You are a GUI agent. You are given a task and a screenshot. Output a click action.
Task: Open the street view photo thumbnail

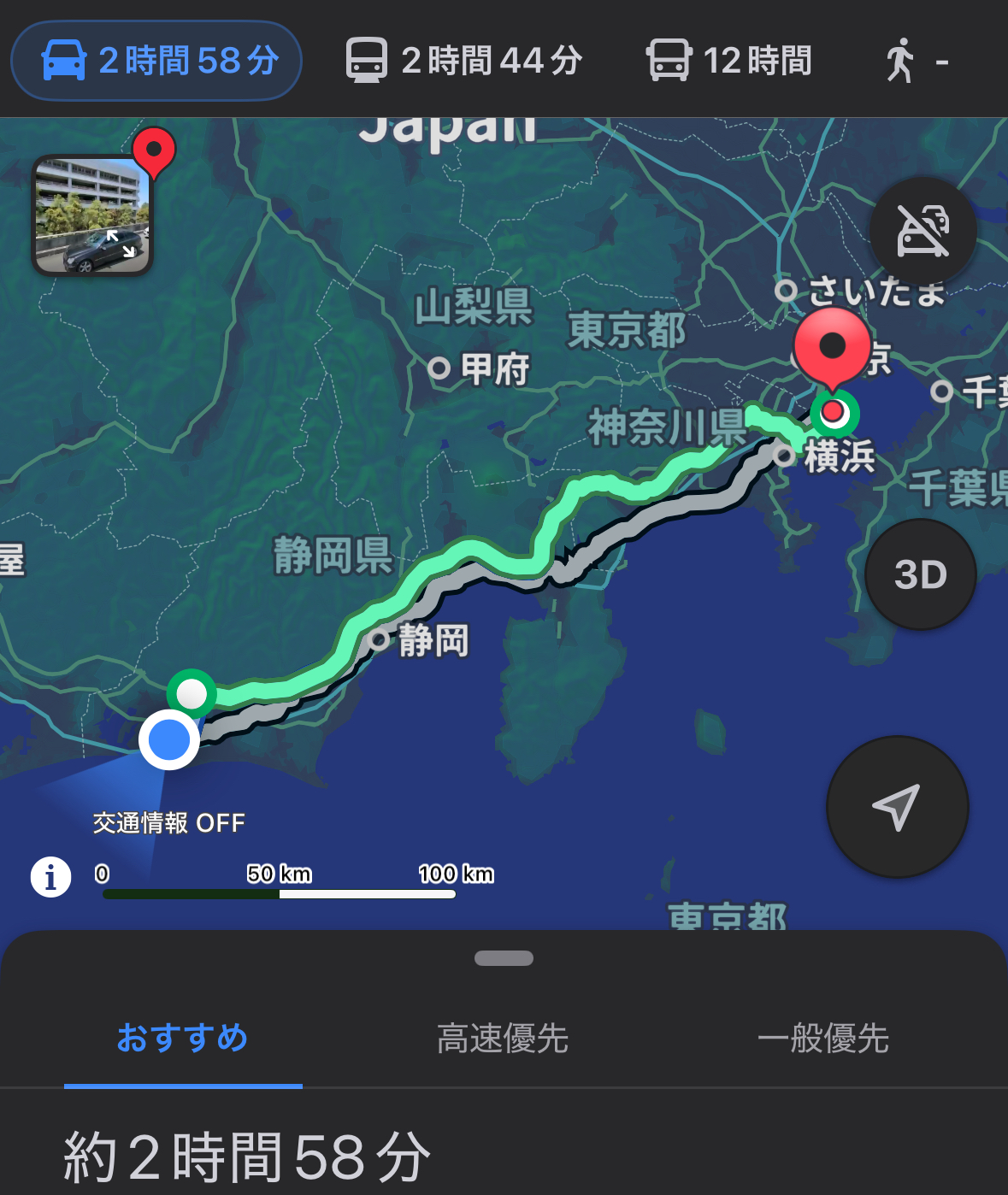tap(92, 215)
